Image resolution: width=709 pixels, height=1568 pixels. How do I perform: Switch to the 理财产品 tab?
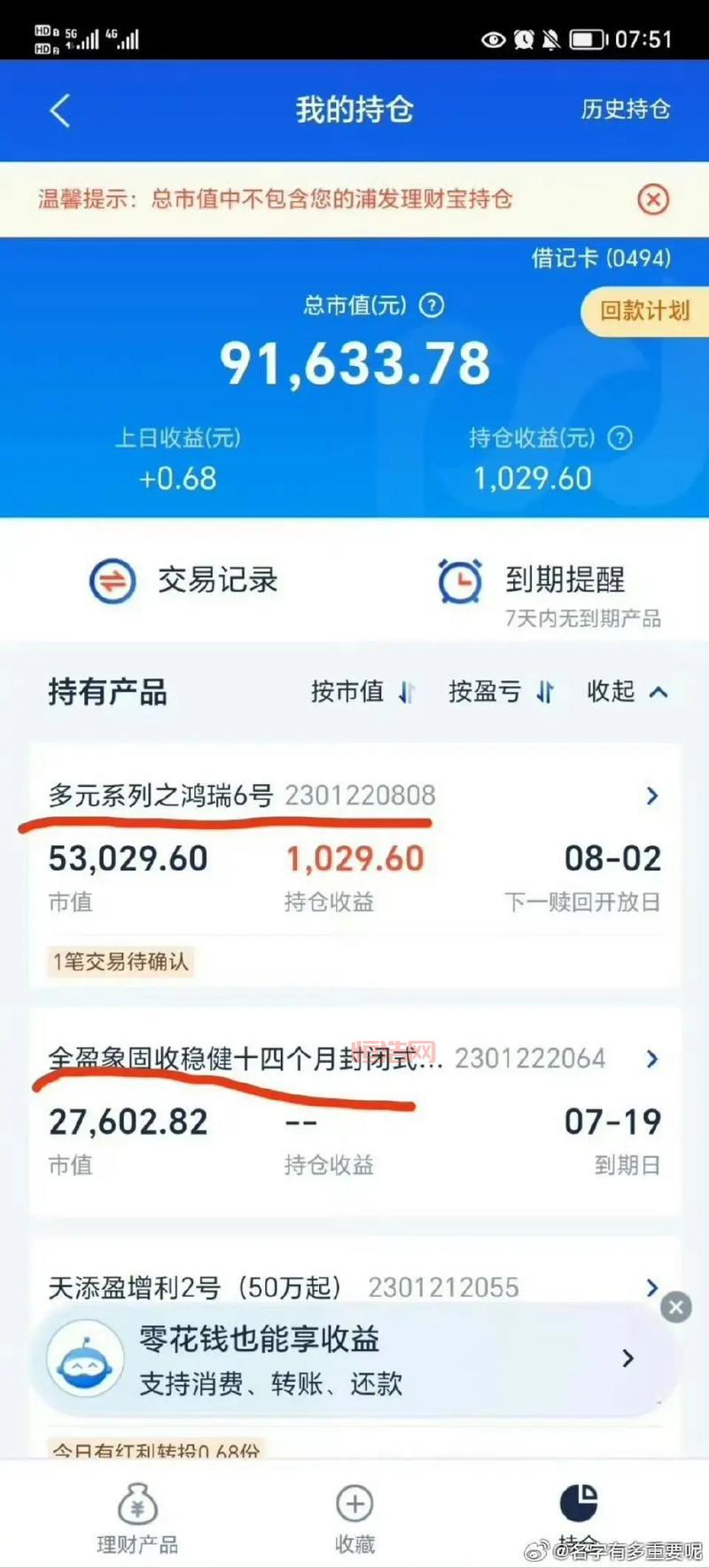coord(137,1518)
